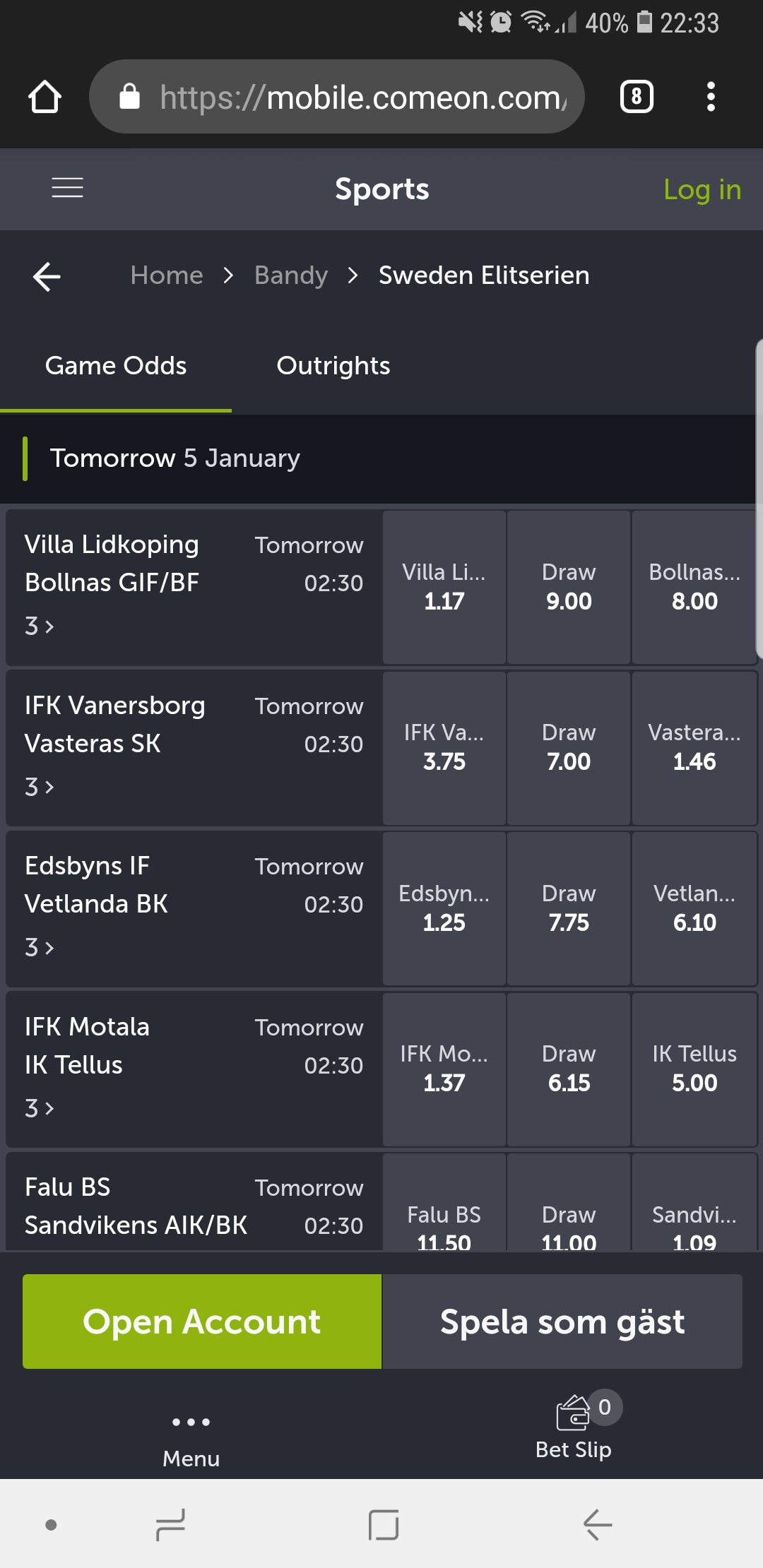
Task: Open the browser overflow menu
Action: (x=711, y=97)
